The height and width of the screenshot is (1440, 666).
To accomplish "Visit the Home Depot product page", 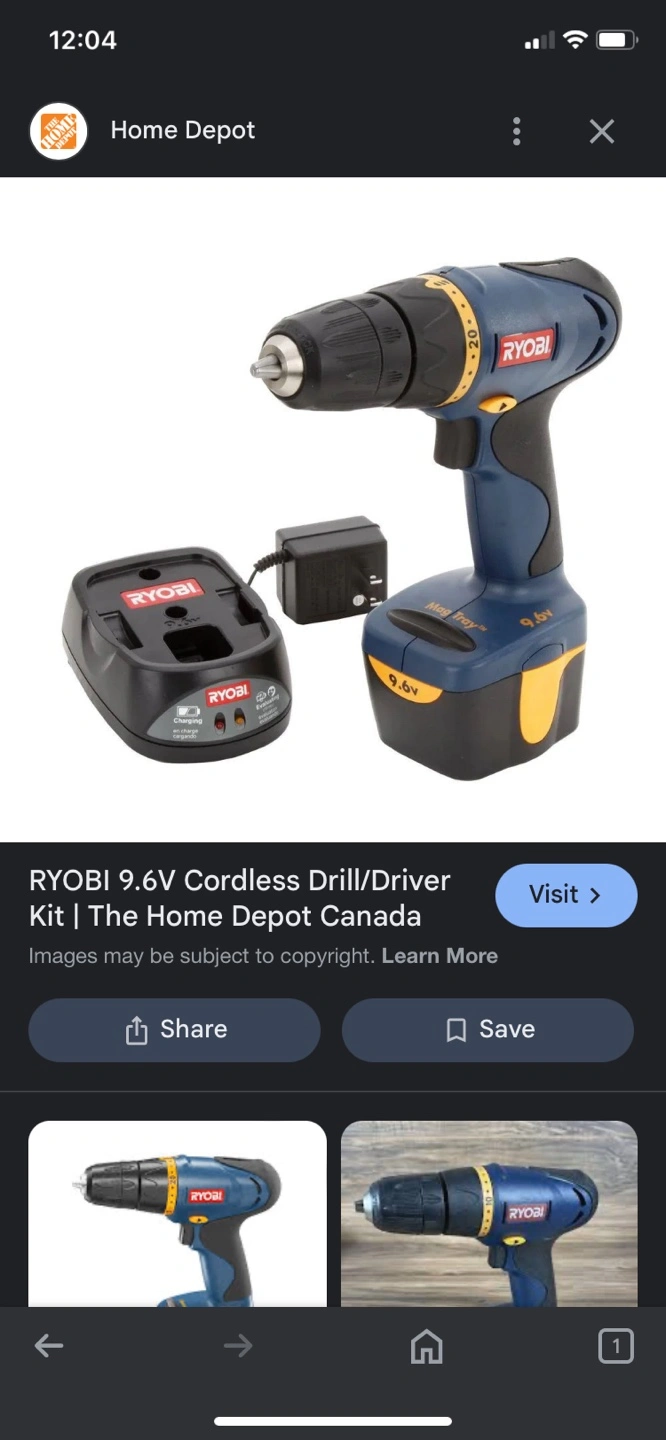I will point(565,895).
